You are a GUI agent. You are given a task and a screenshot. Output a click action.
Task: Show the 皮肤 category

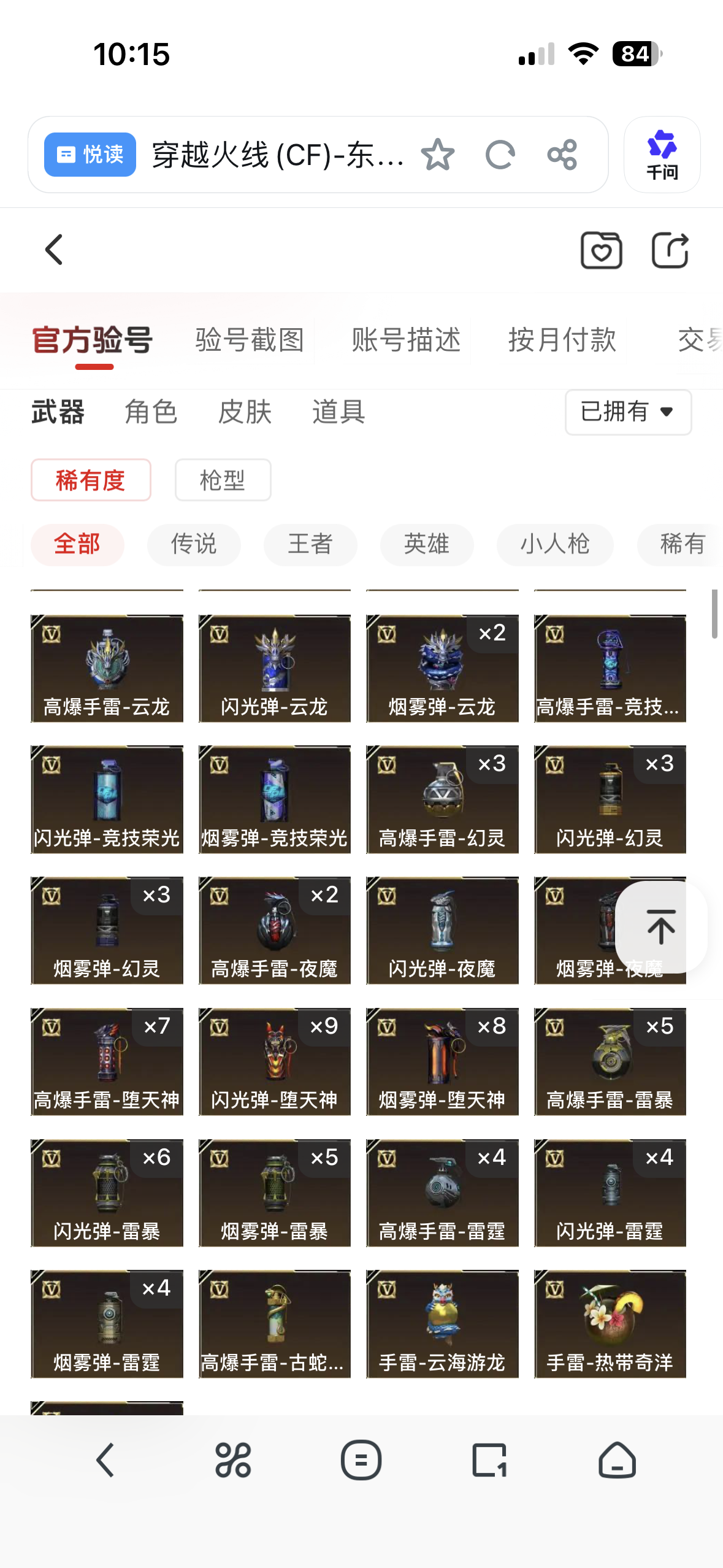point(245,412)
